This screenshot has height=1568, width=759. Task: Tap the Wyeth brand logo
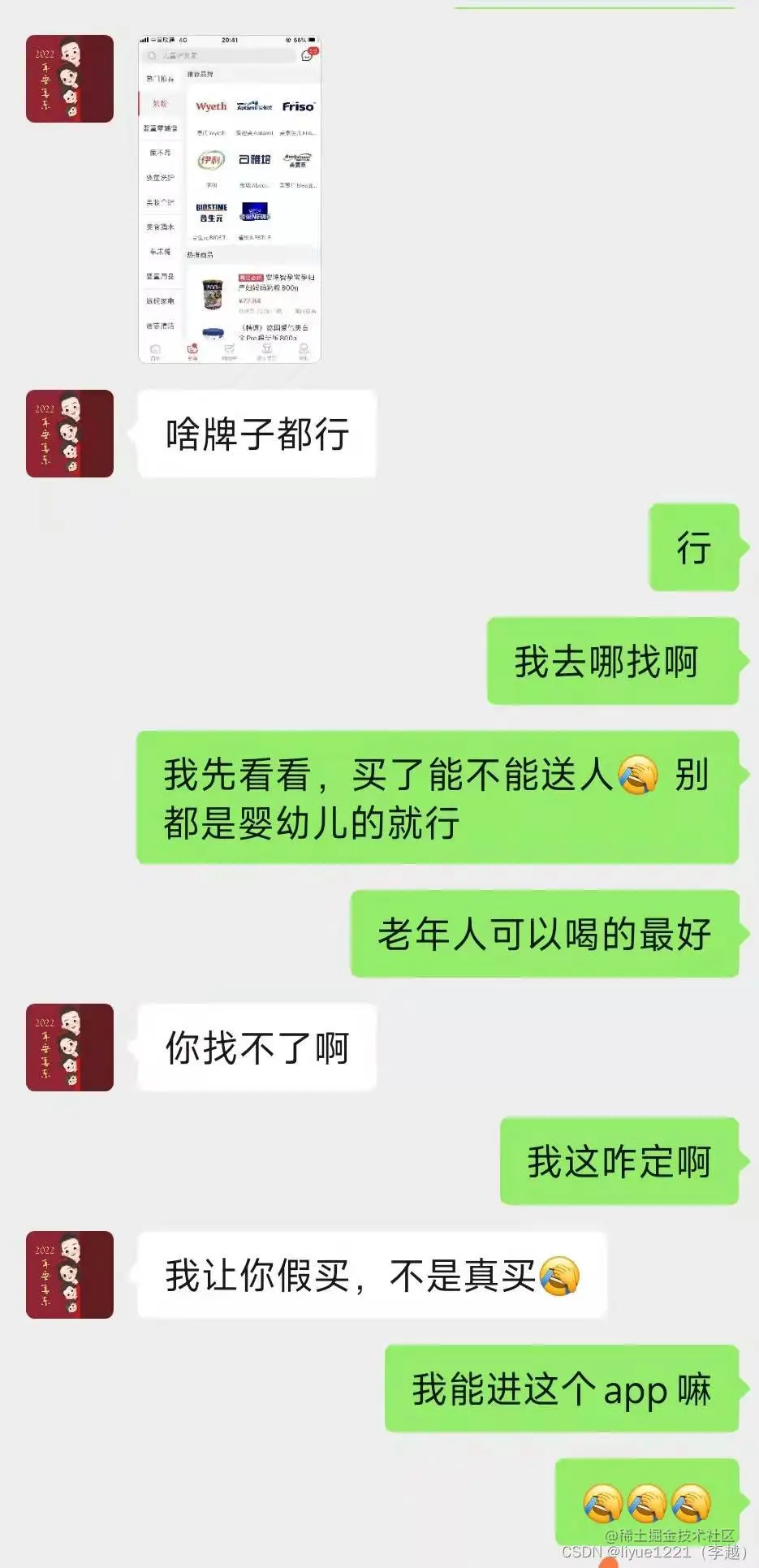[x=212, y=107]
